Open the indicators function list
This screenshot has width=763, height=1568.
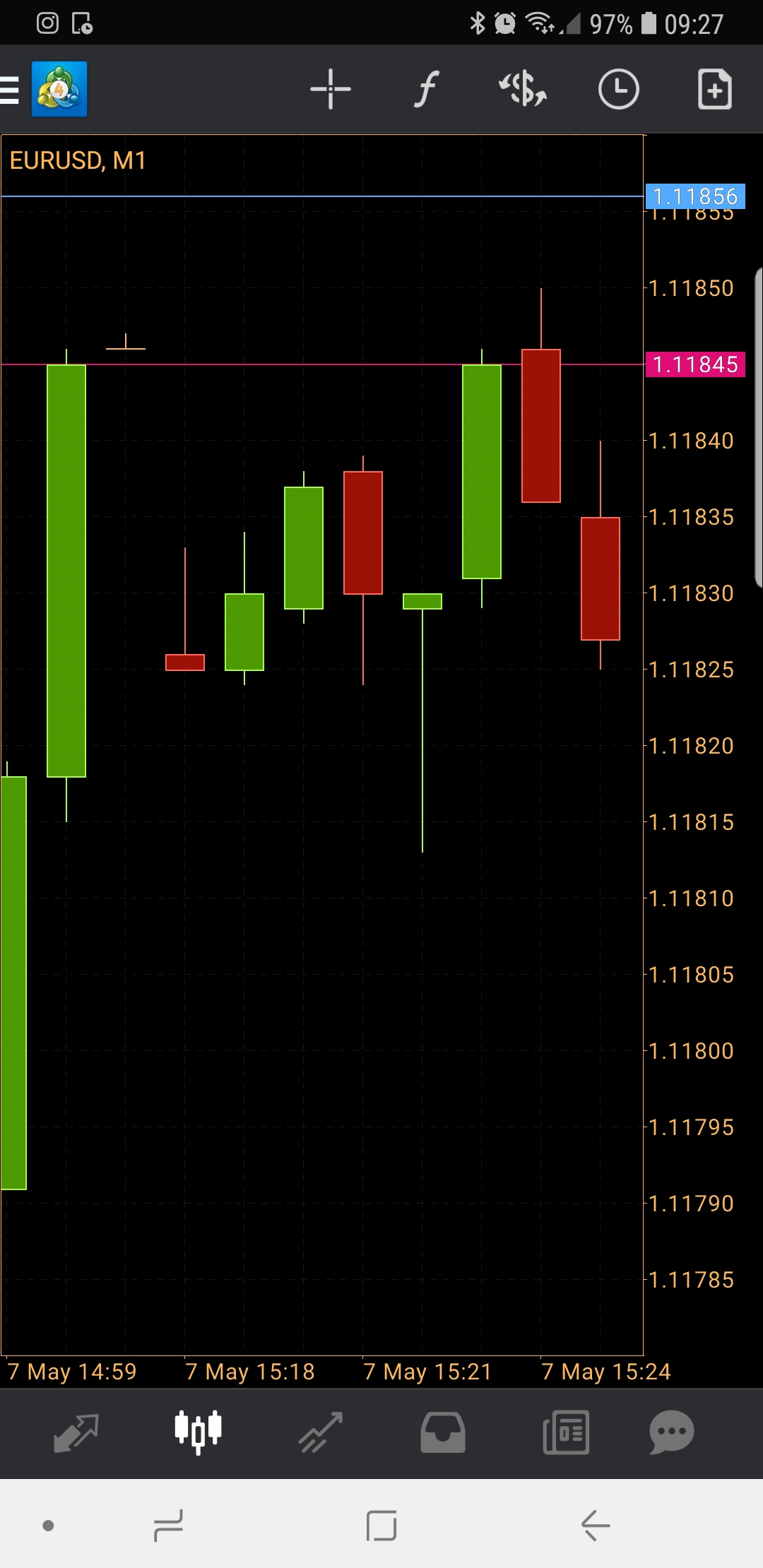[x=427, y=90]
